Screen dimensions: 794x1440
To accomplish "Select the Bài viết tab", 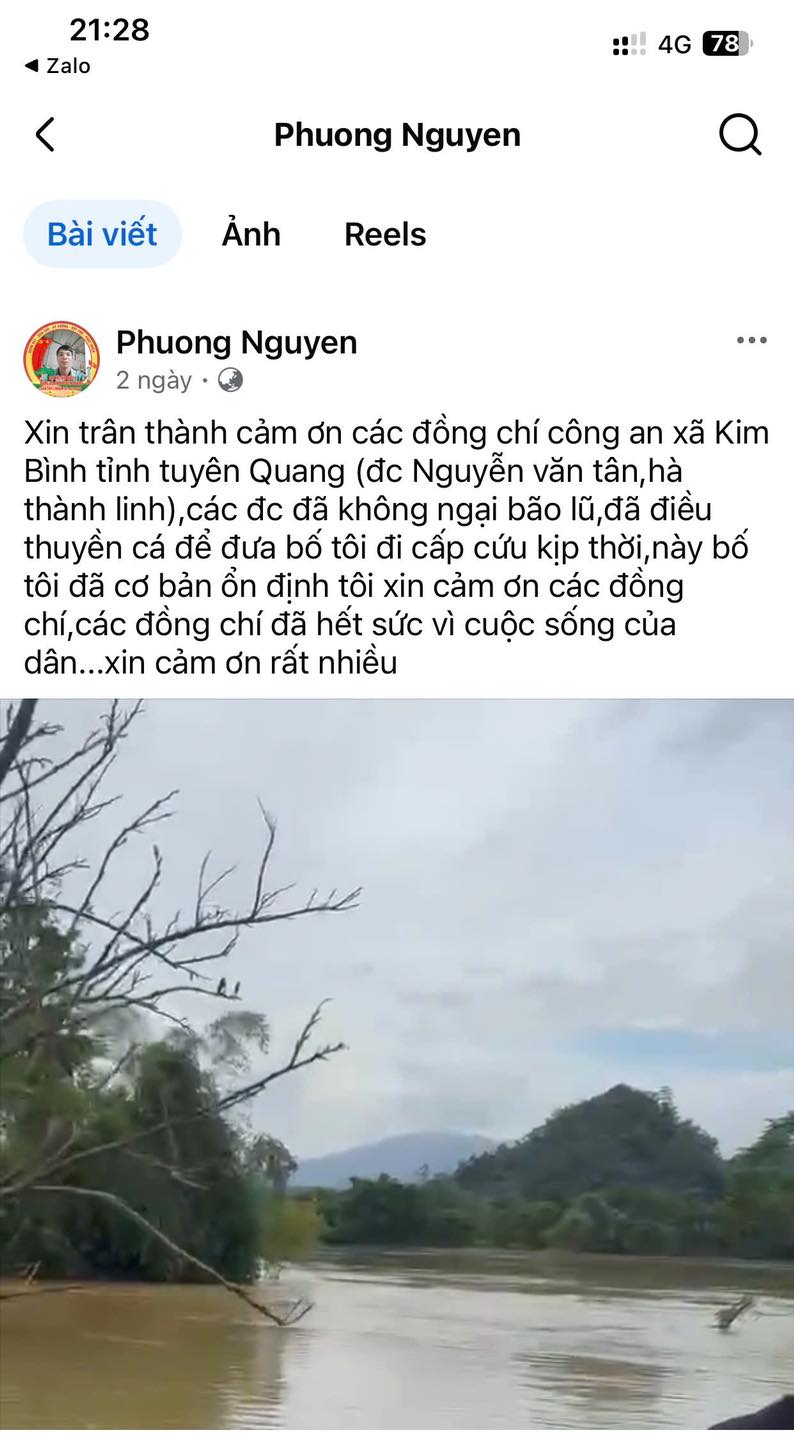I will 102,234.
